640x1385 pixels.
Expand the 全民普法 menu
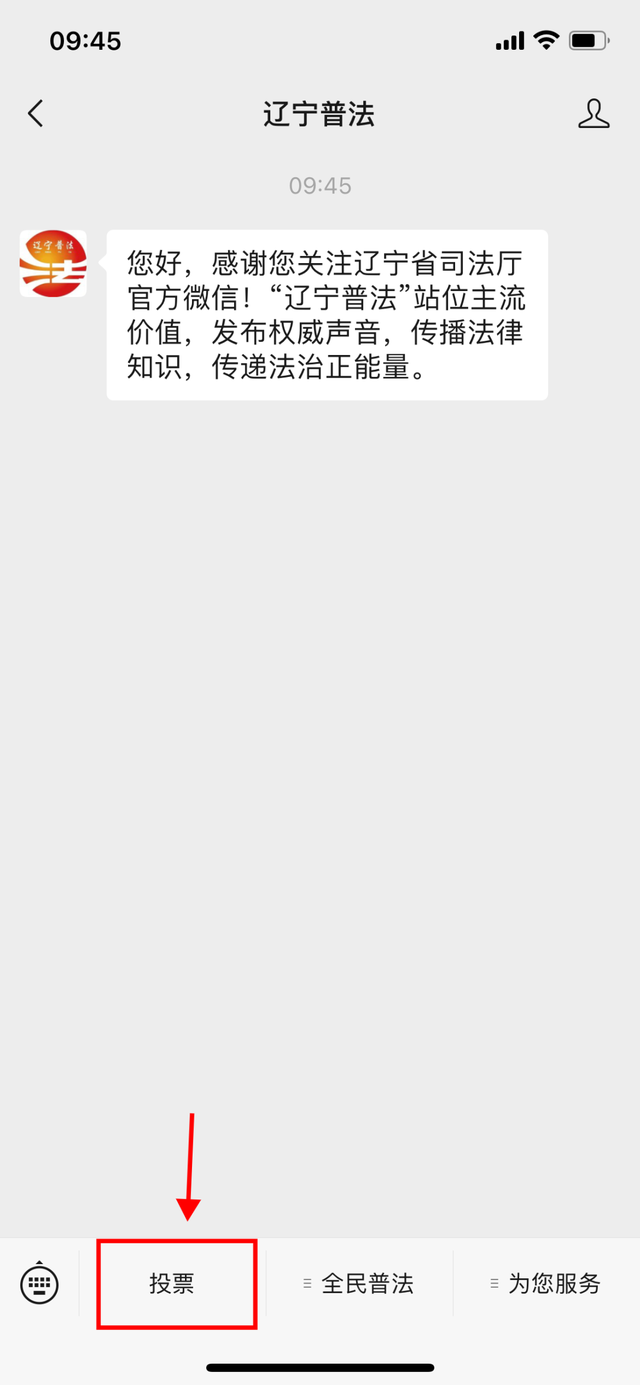[x=360, y=1284]
